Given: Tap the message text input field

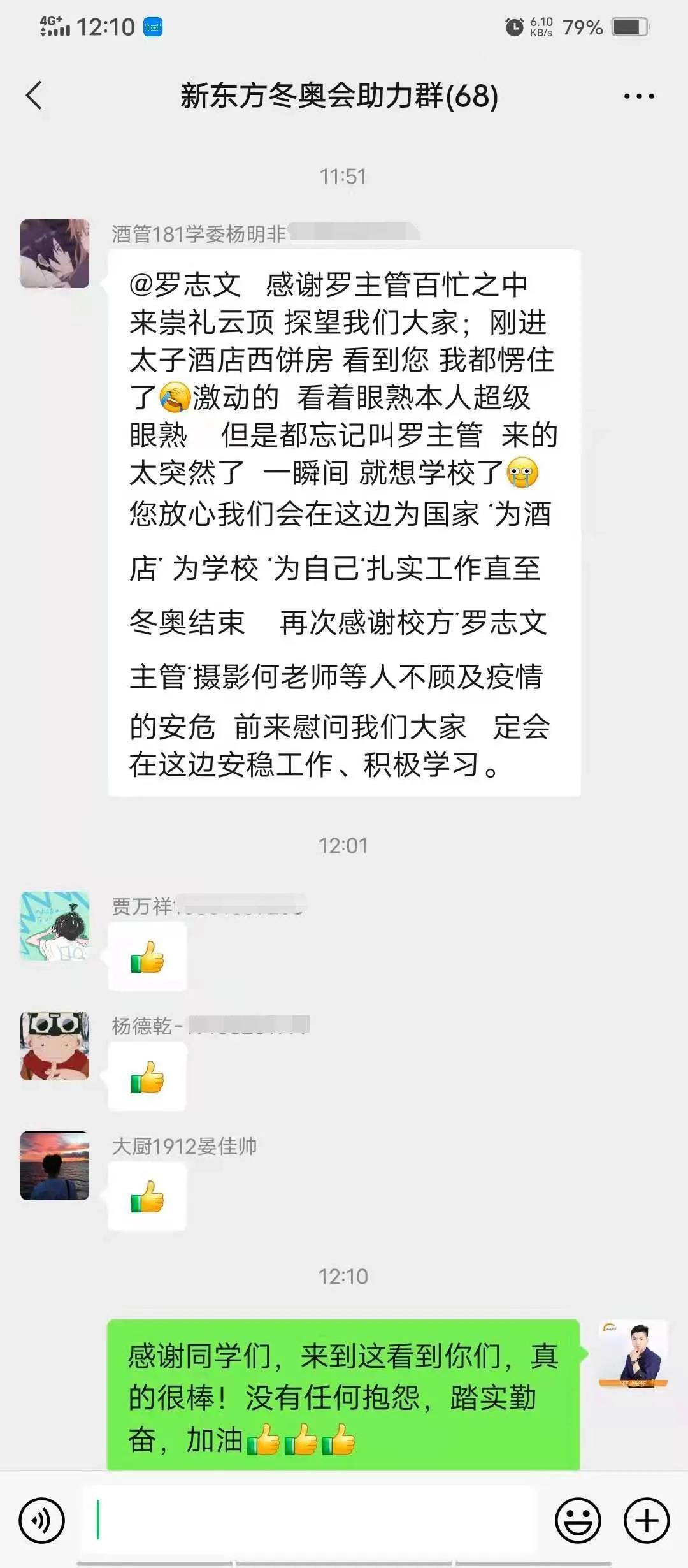Looking at the screenshot, I should (309, 1520).
